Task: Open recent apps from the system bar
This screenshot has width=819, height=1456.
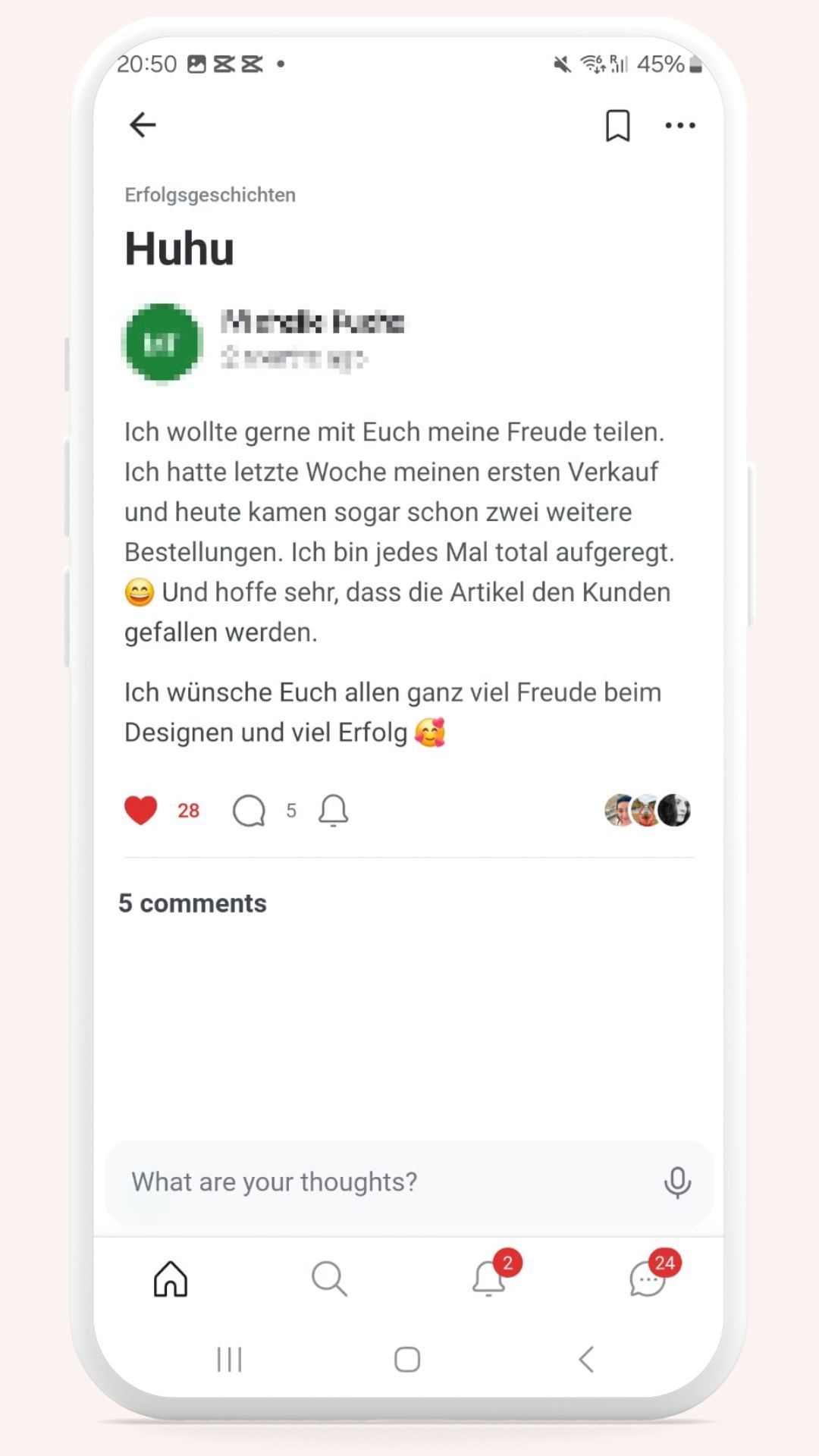Action: click(229, 1359)
